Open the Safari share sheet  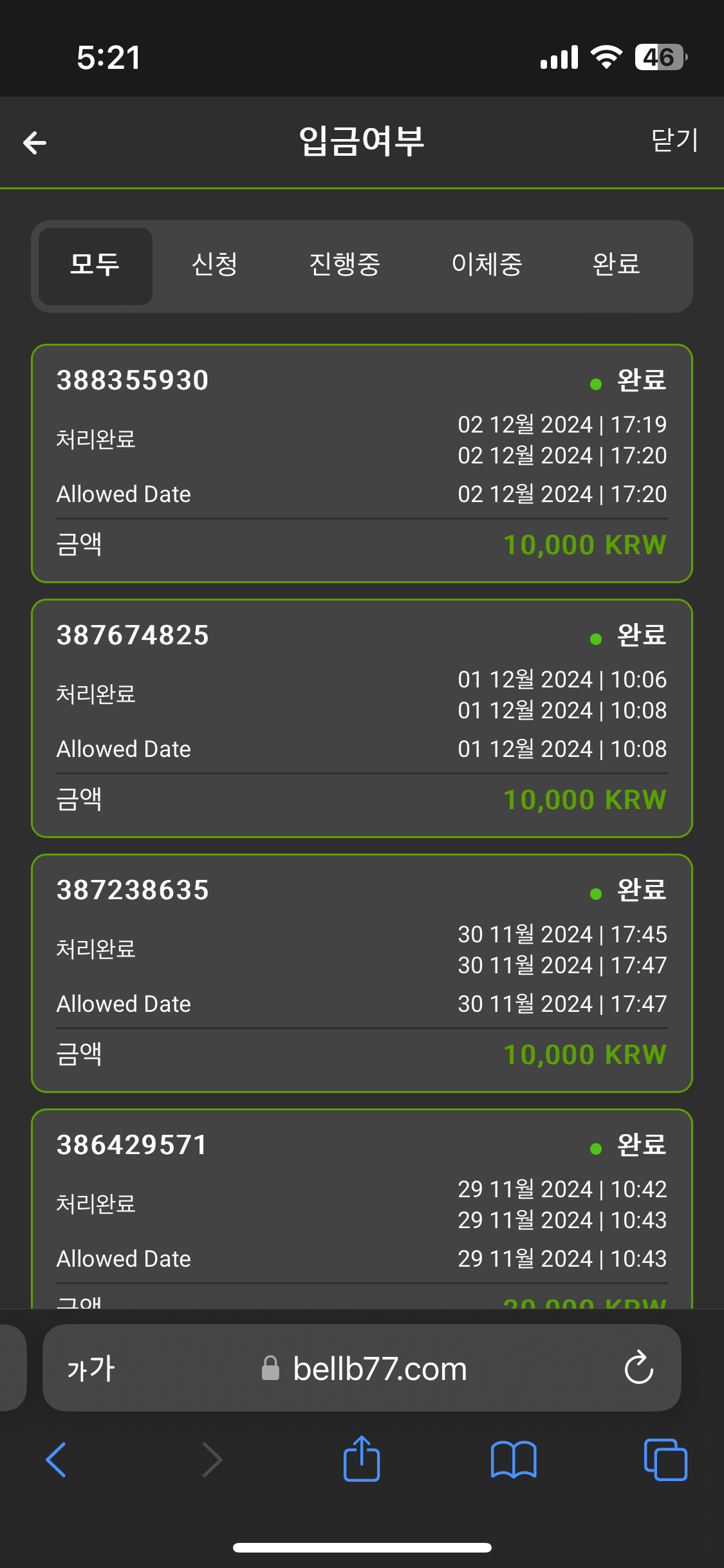(x=362, y=1459)
